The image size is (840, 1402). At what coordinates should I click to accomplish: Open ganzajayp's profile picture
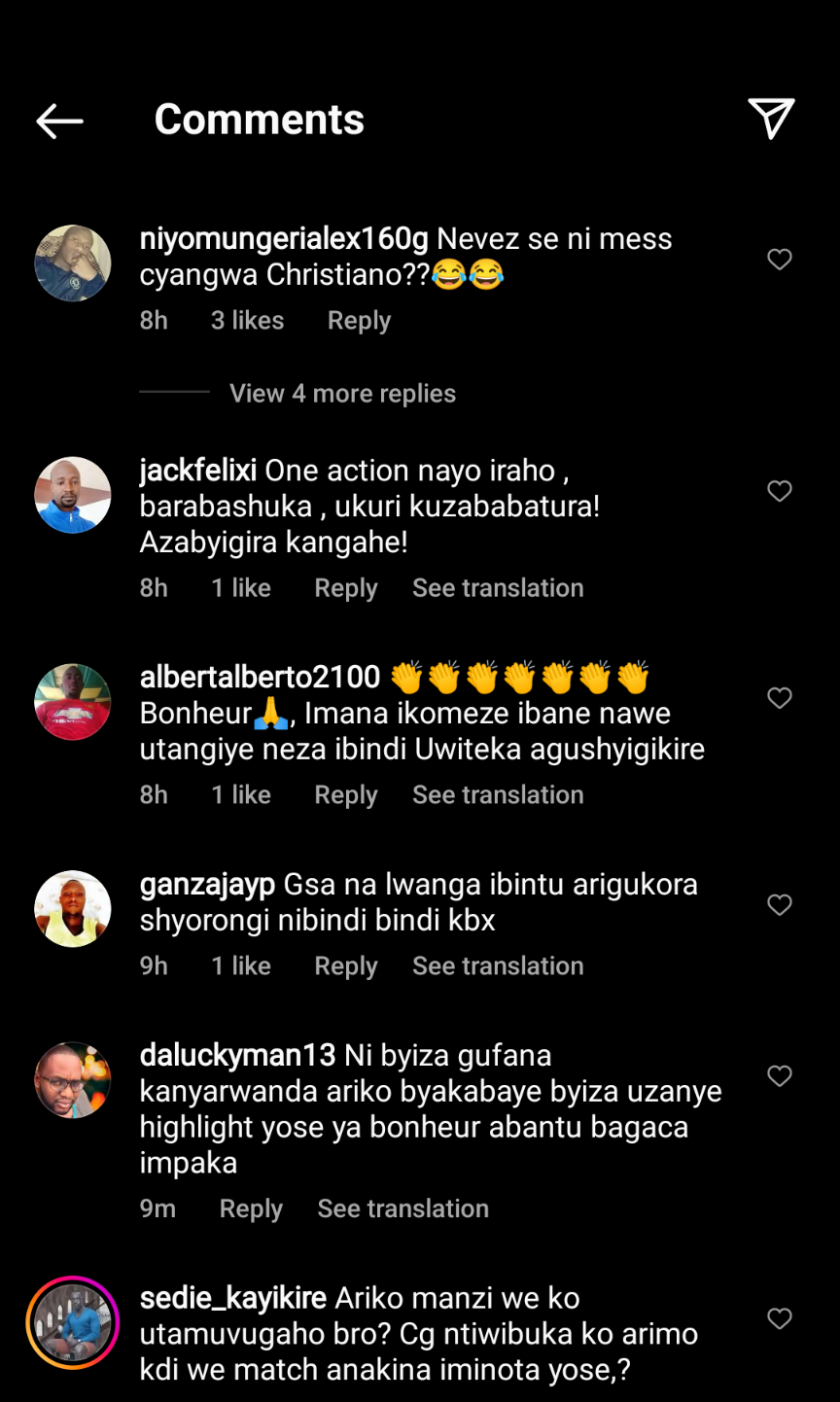pos(73,908)
